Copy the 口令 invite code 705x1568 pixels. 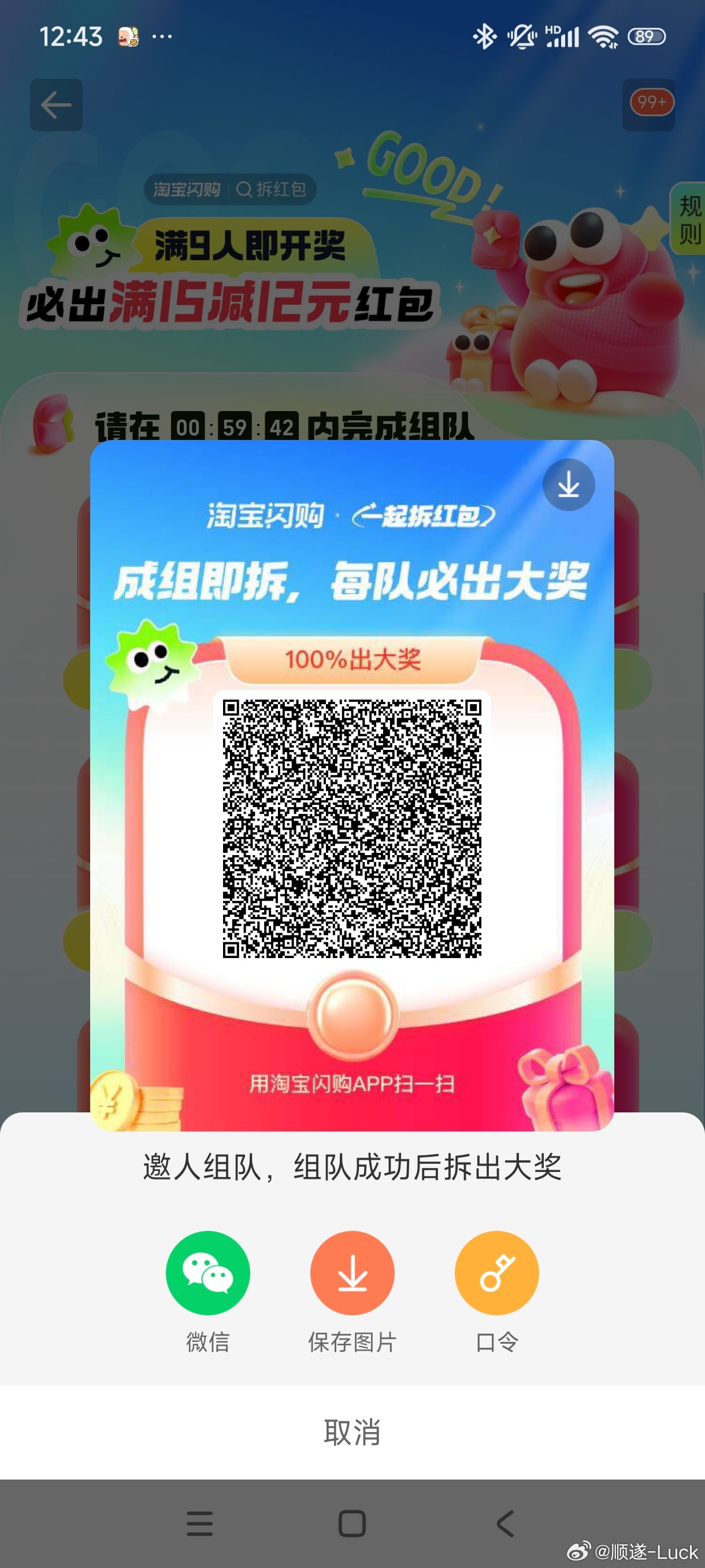(x=496, y=1273)
